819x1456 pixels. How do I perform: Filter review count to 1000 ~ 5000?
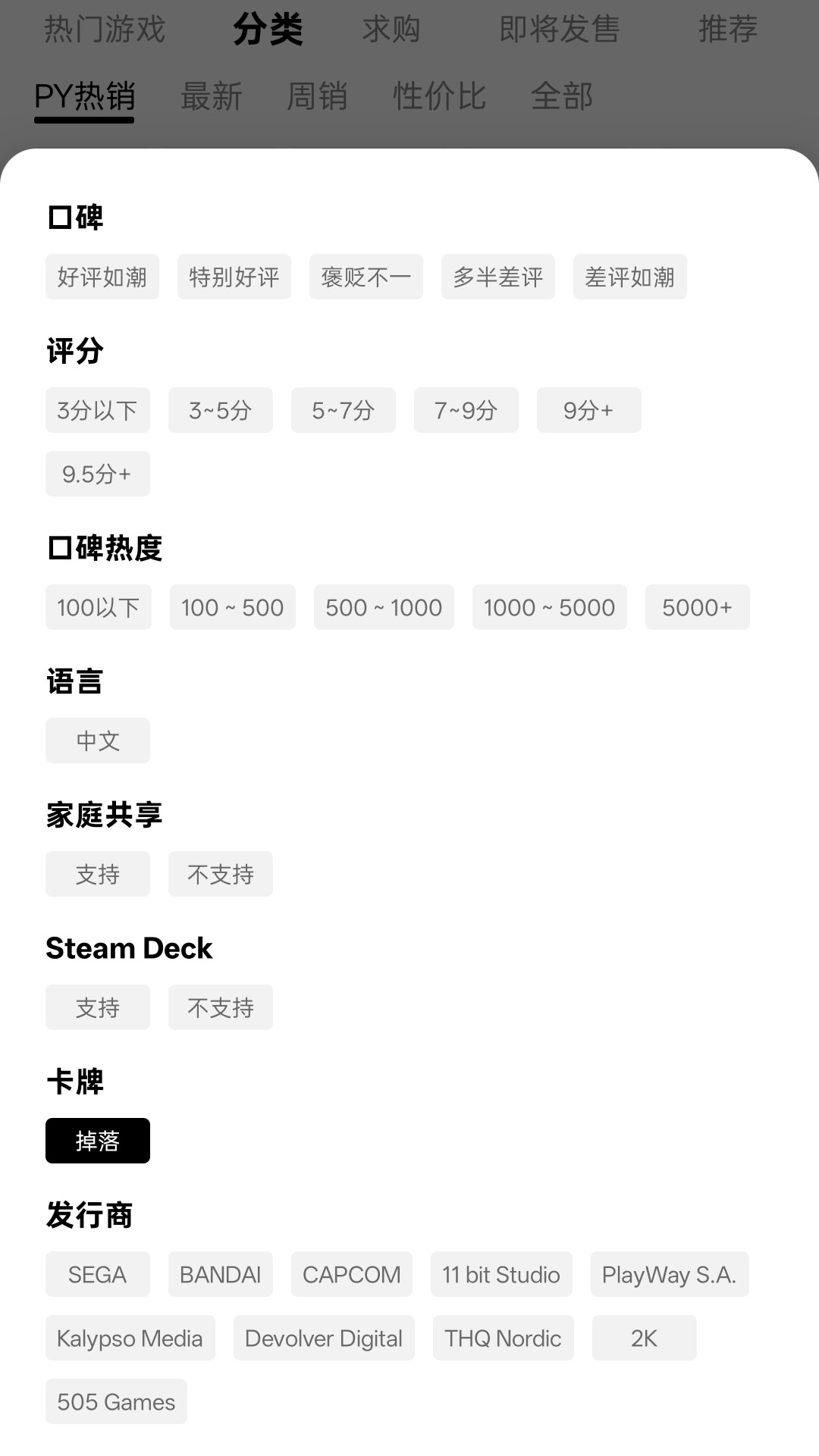coord(549,608)
